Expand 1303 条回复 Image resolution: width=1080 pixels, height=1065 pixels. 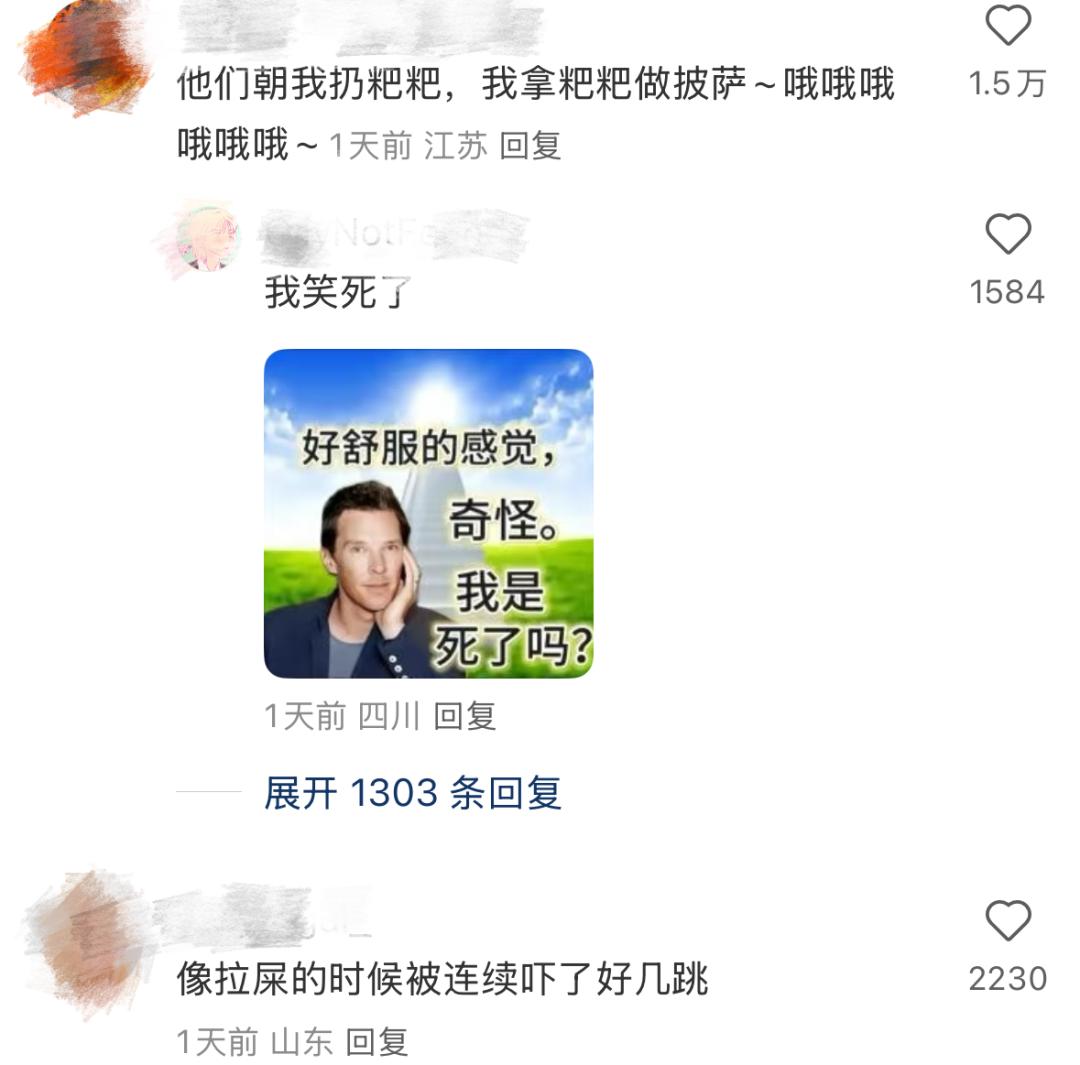pos(412,793)
